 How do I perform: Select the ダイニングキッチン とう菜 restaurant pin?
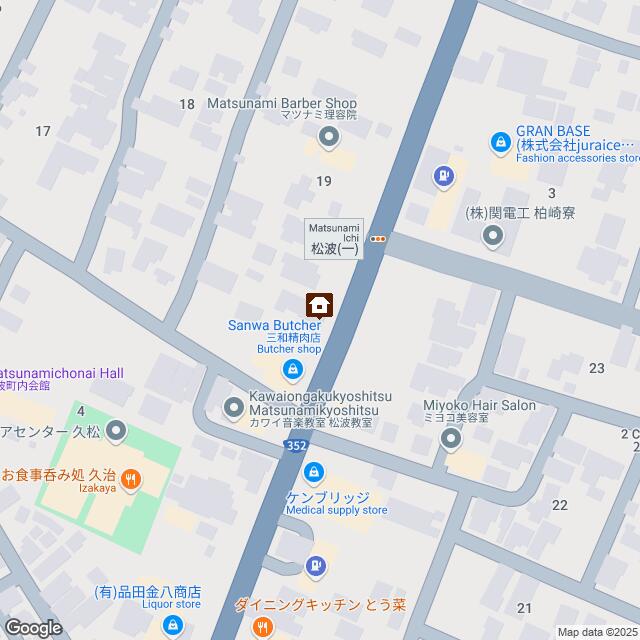tap(262, 626)
